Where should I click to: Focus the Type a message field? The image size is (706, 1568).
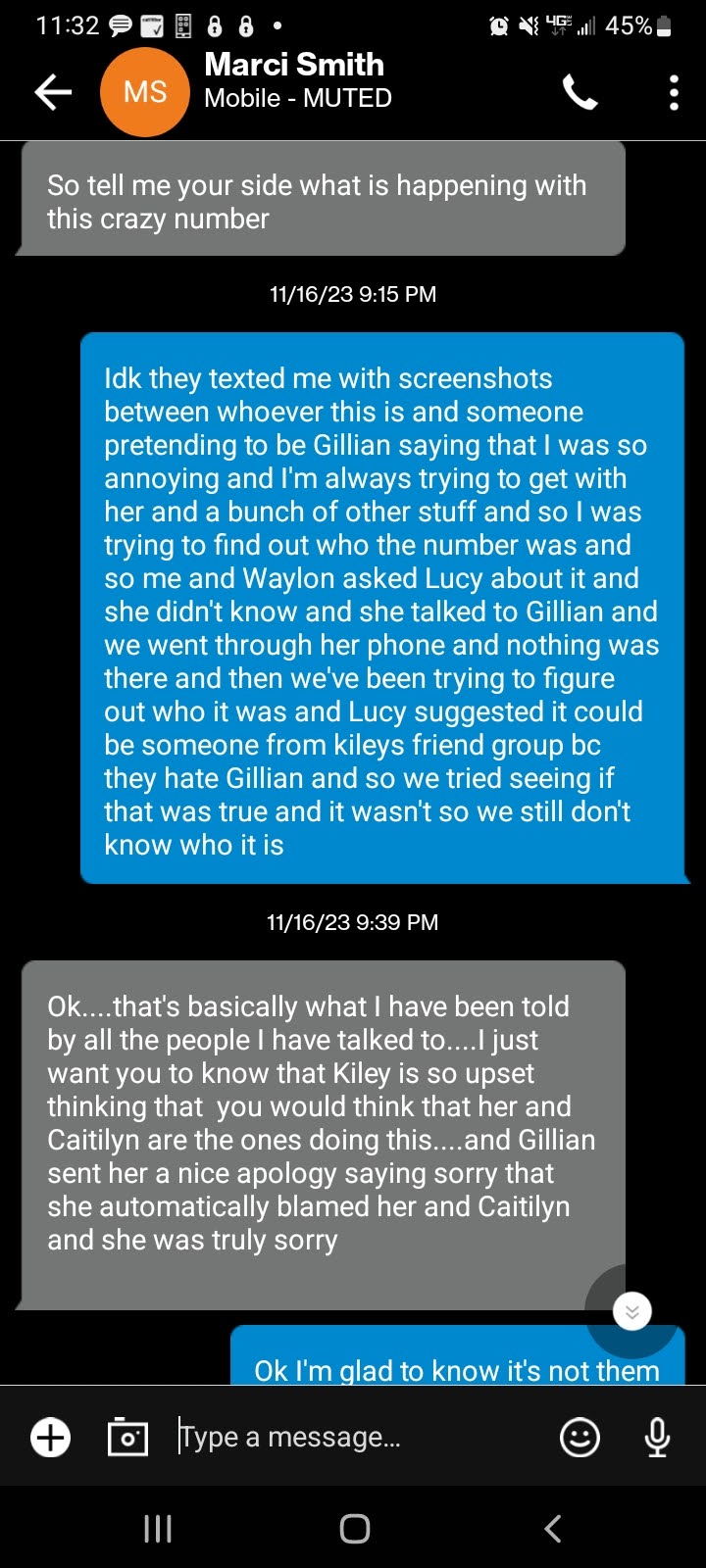tap(353, 1438)
